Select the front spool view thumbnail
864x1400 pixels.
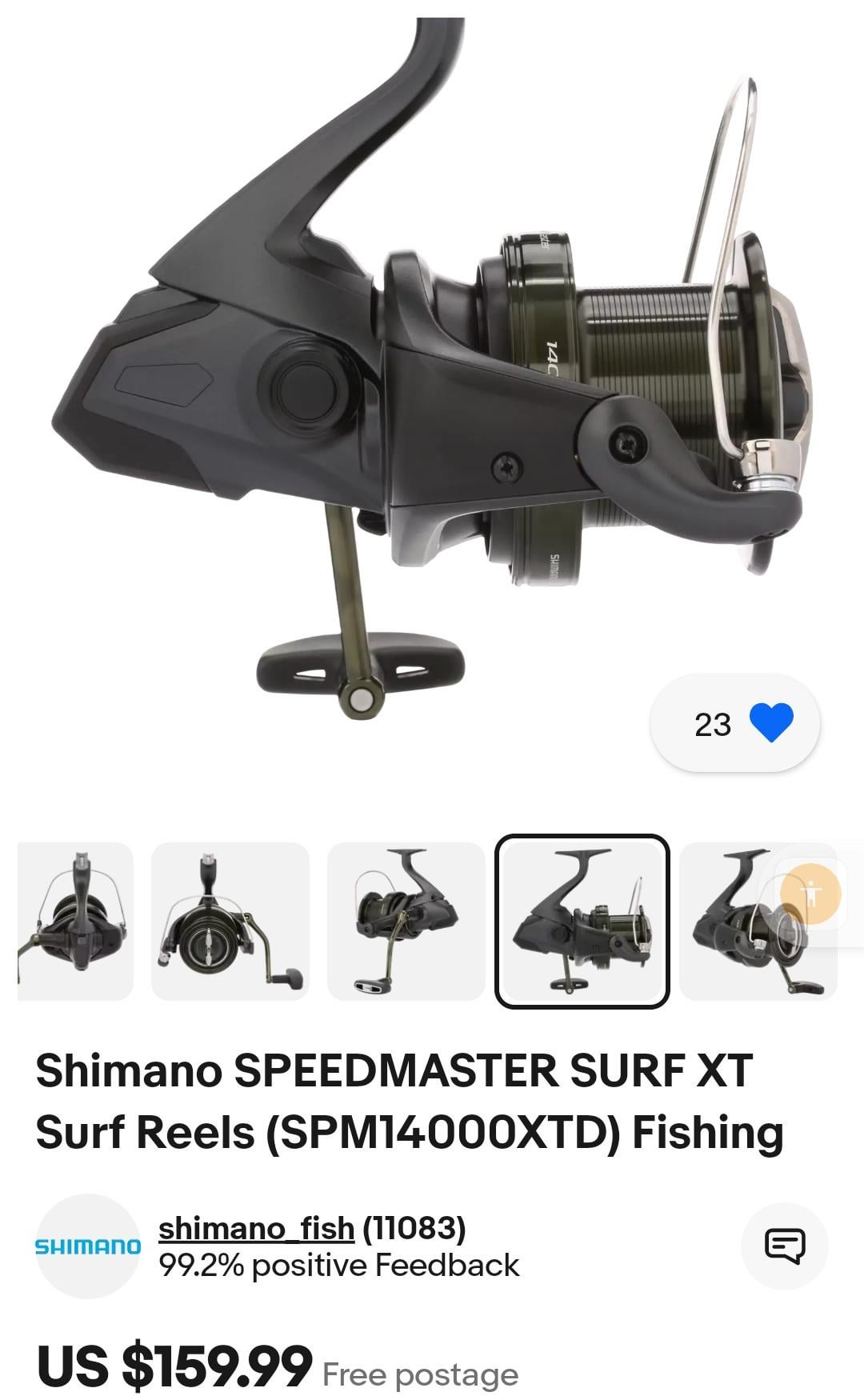tap(230, 921)
